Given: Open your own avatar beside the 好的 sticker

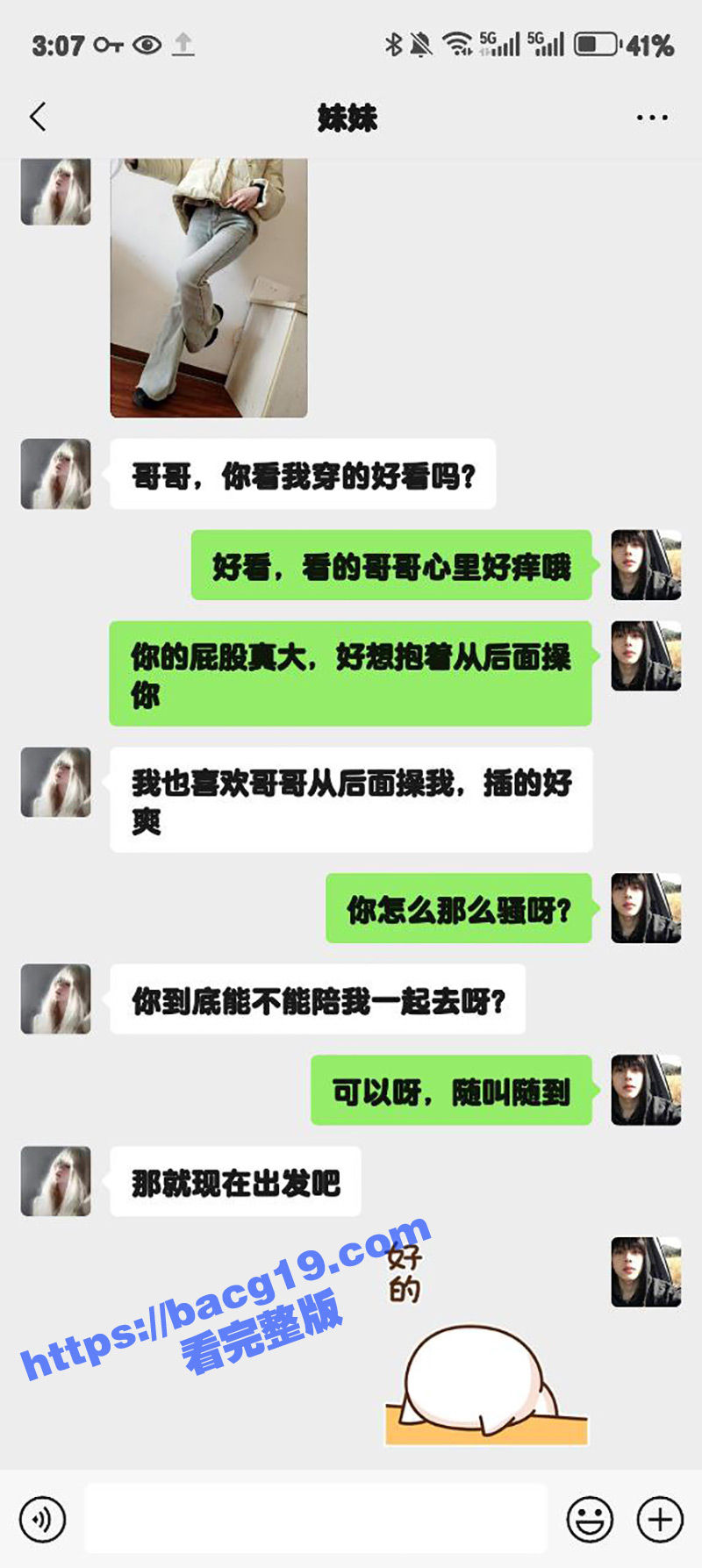Looking at the screenshot, I should click(646, 1272).
